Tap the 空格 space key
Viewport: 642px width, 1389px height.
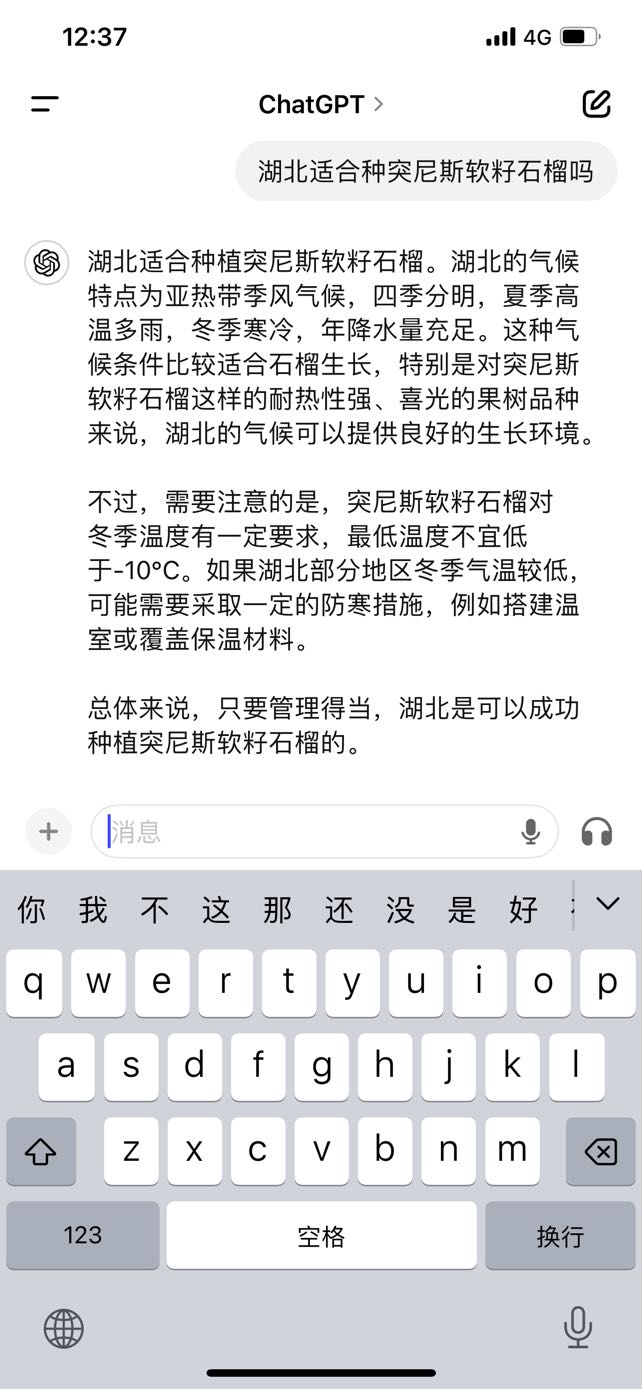point(321,1235)
